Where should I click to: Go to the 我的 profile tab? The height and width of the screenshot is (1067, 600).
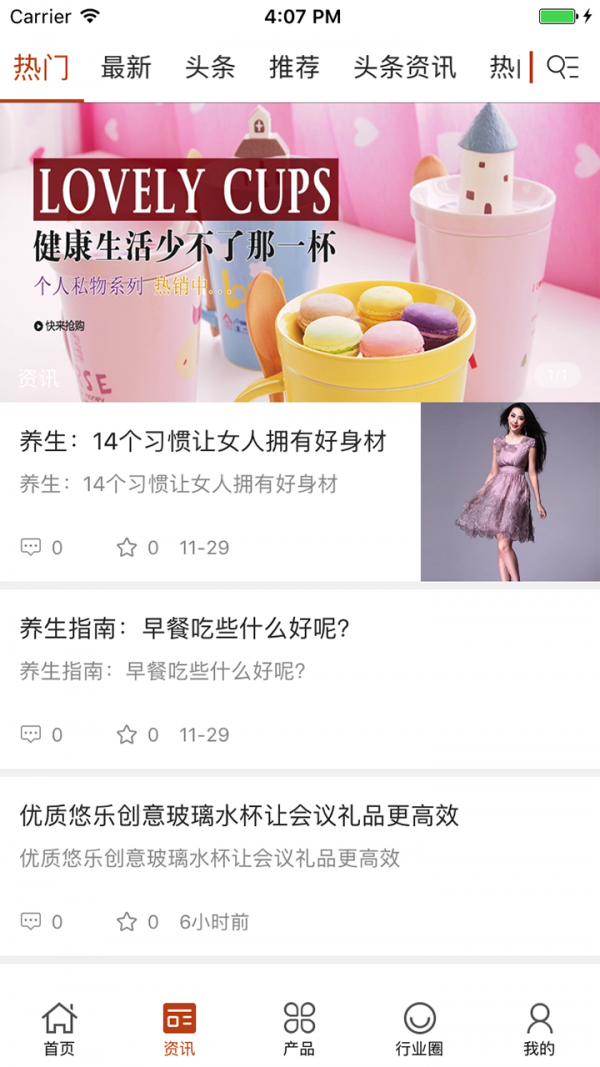coord(539,1029)
